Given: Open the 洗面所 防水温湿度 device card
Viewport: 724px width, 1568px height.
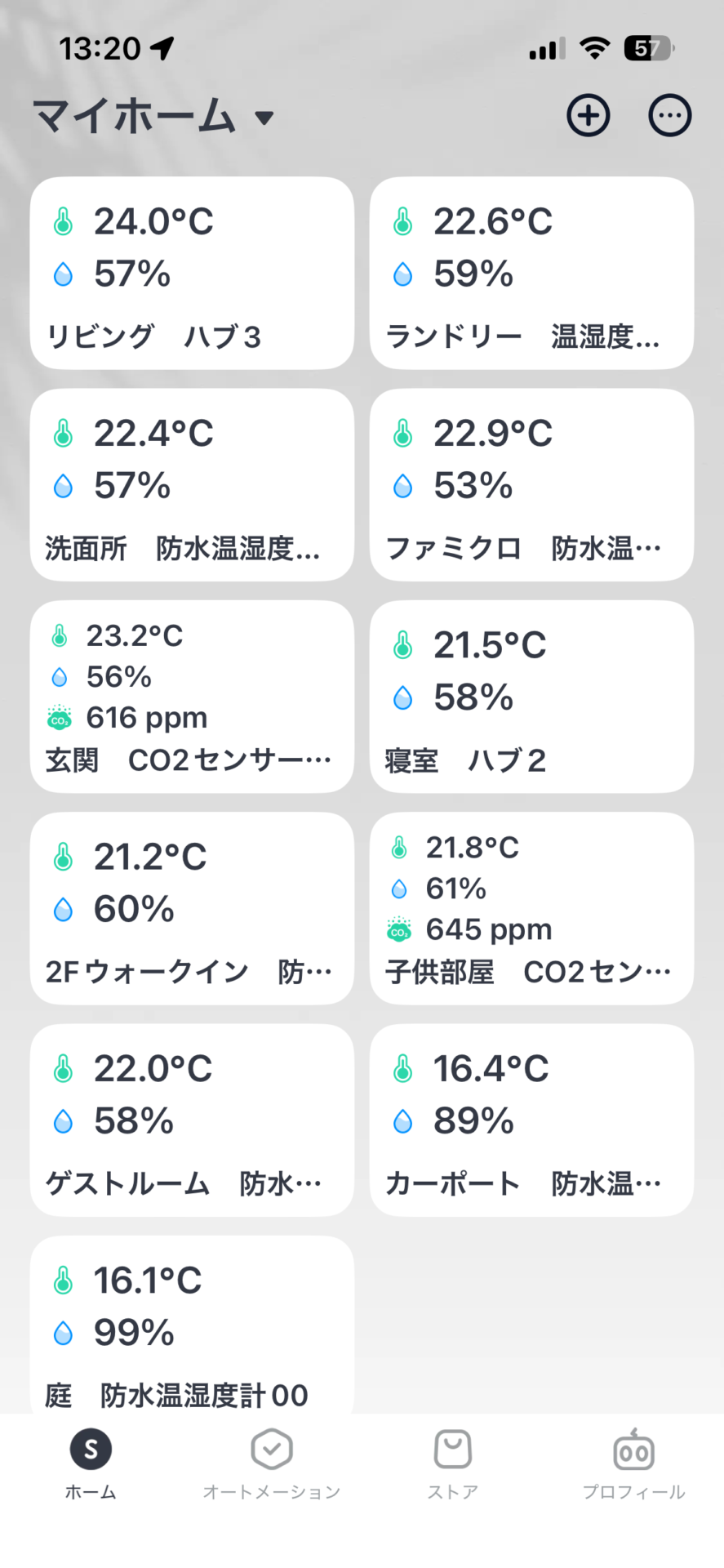Looking at the screenshot, I should coord(191,485).
